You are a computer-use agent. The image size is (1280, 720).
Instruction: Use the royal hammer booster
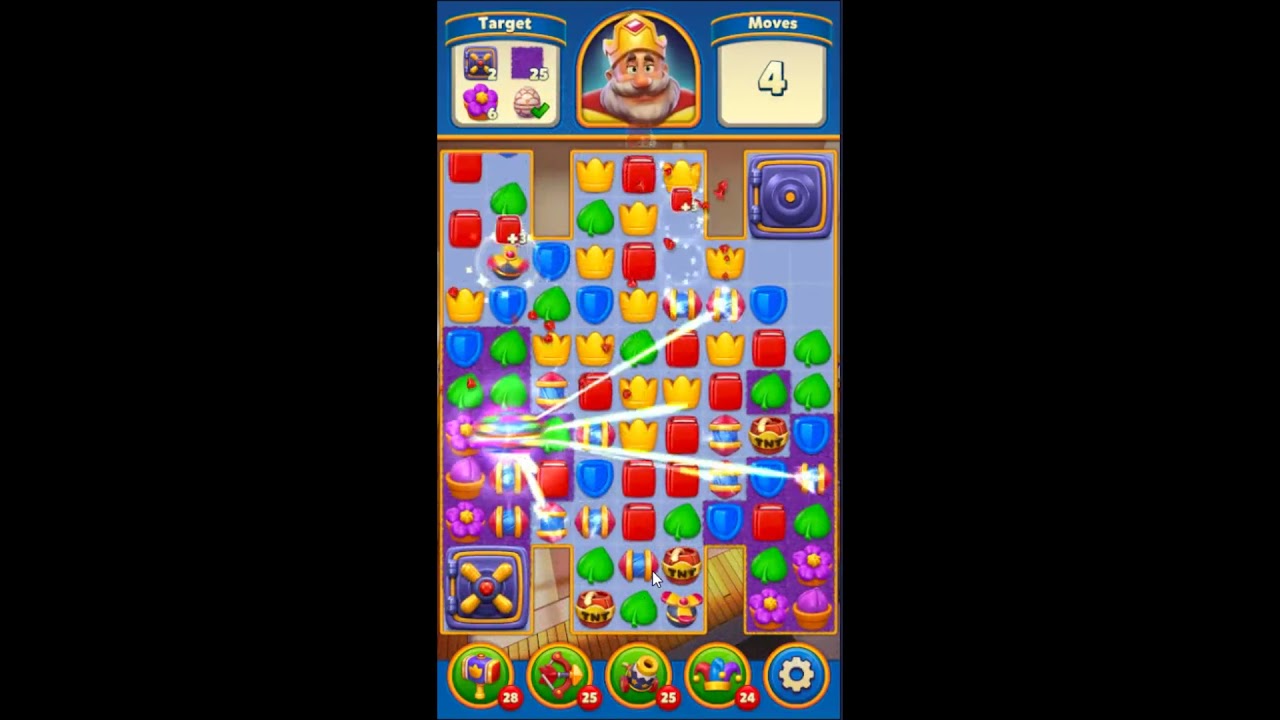click(x=481, y=675)
